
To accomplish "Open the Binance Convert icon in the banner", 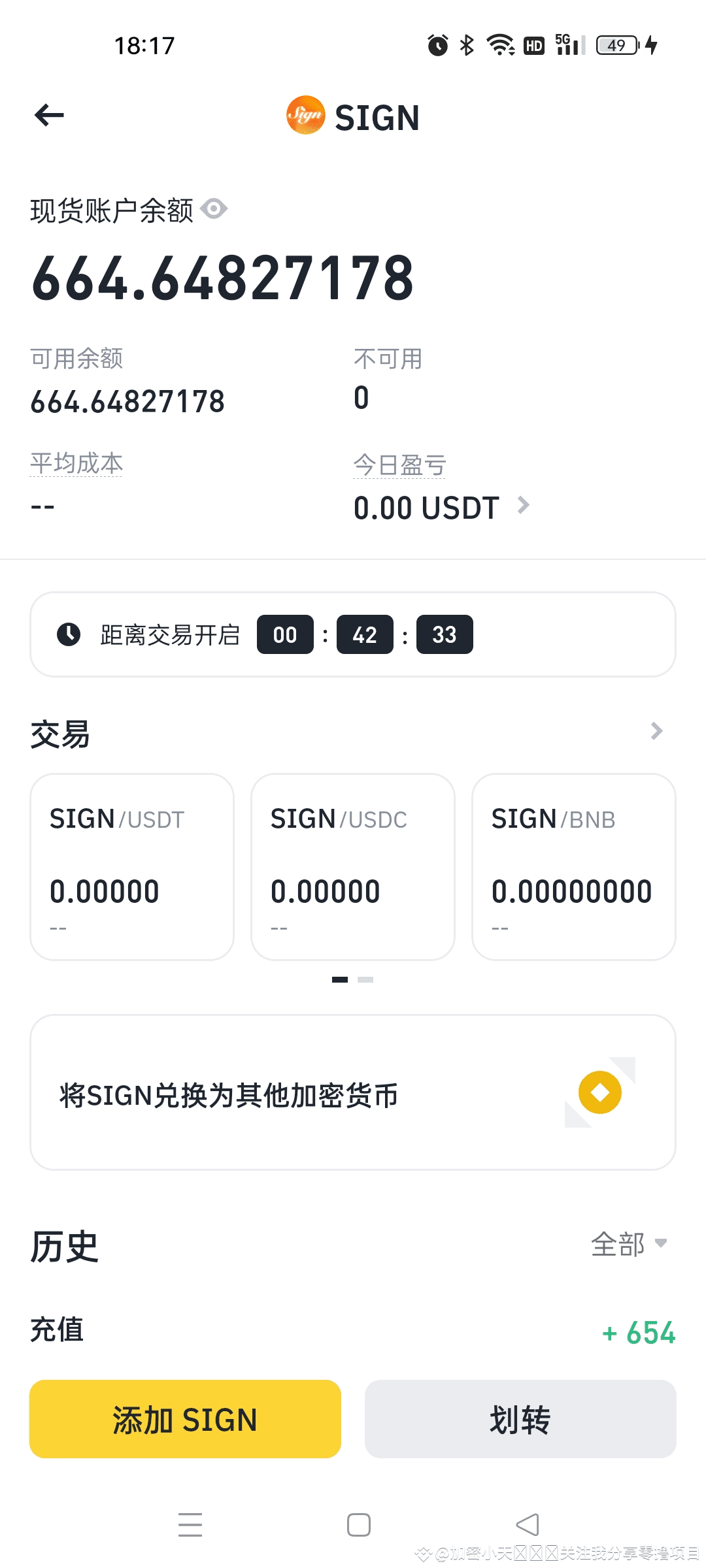I will tap(599, 1094).
